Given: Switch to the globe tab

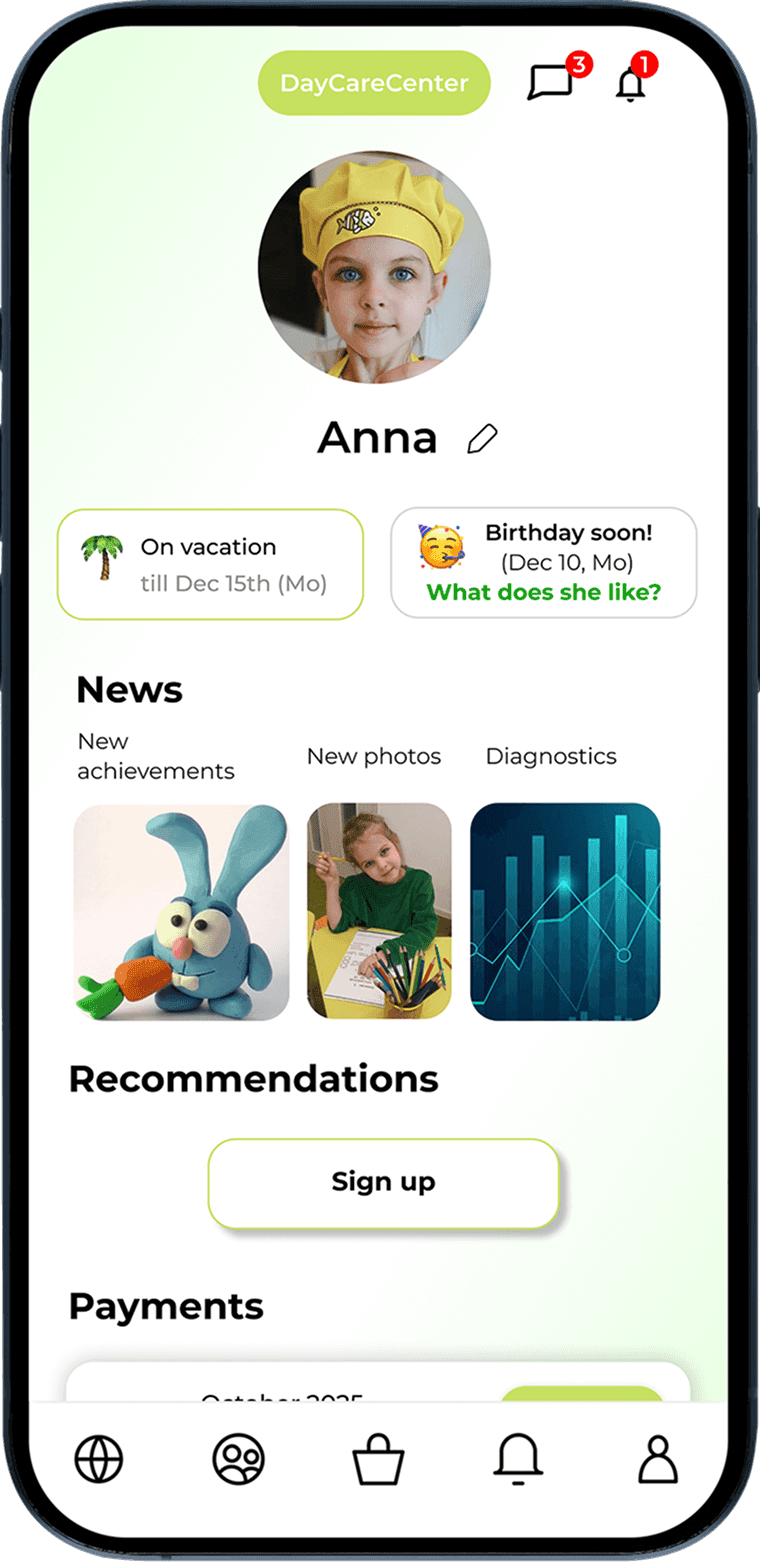Looking at the screenshot, I should [99, 1459].
